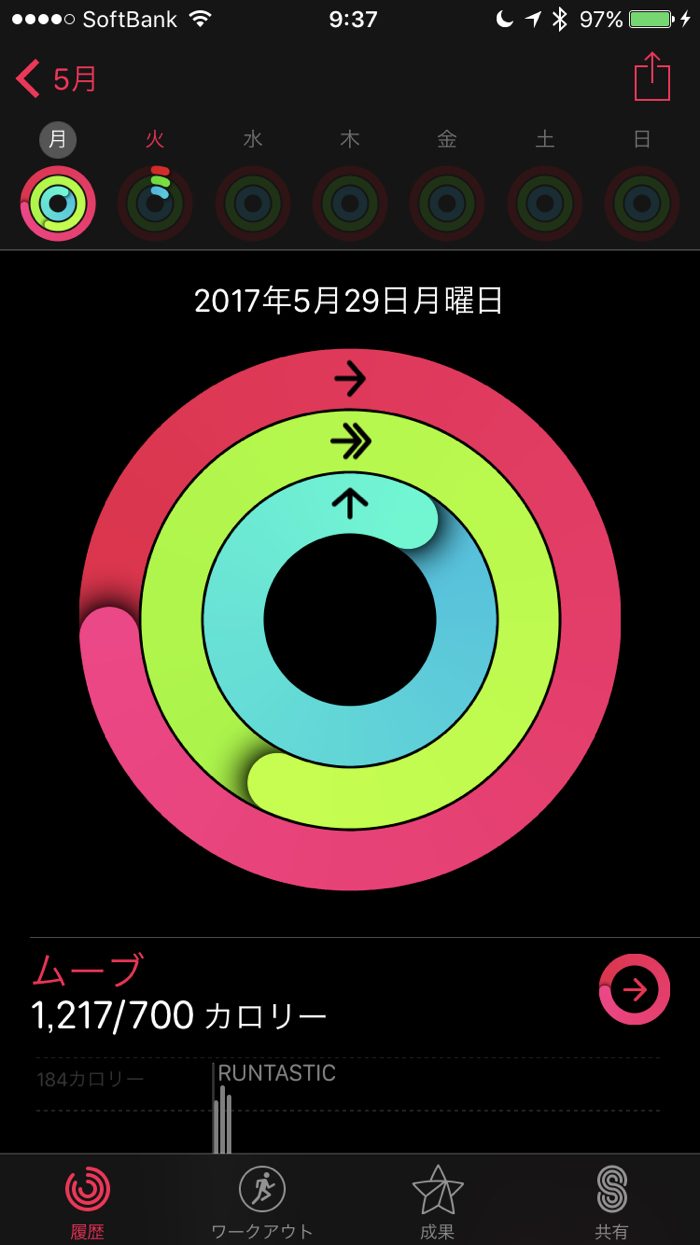
Task: Select Thursday 木 activity rings
Action: [349, 203]
